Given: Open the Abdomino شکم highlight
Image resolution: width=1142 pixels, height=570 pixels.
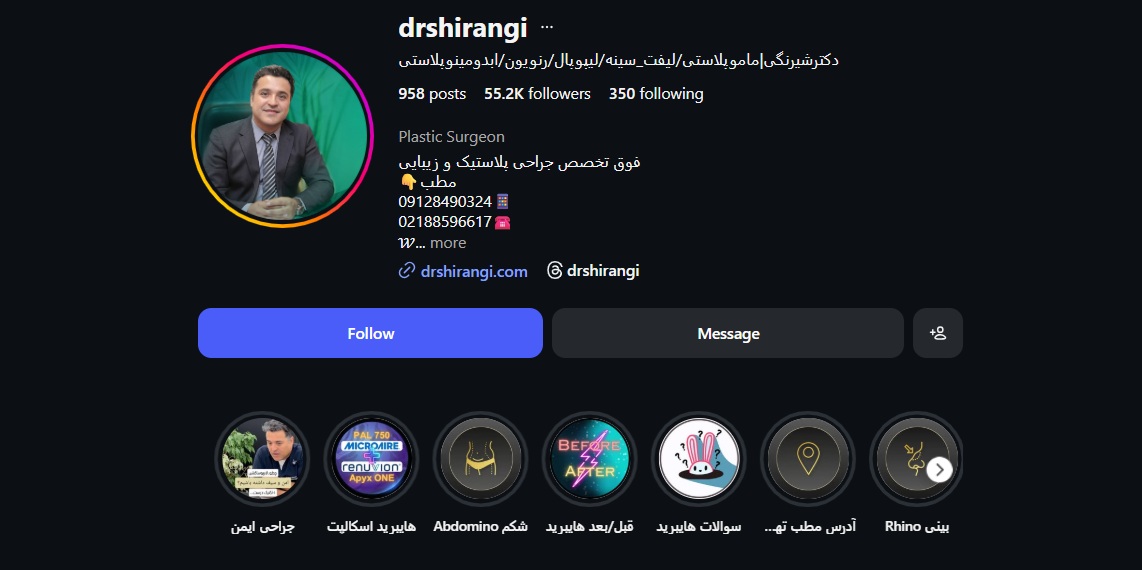Looking at the screenshot, I should 480,460.
